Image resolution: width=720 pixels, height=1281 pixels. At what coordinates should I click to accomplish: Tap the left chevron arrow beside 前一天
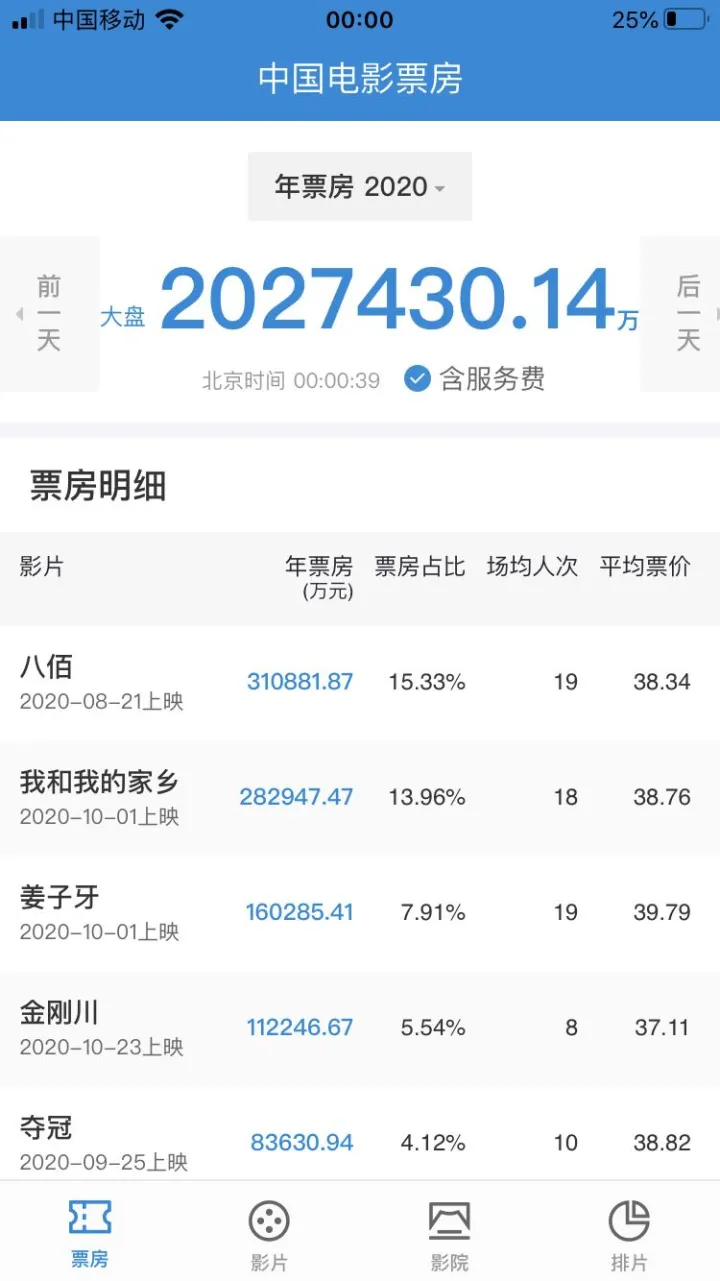[x=18, y=313]
